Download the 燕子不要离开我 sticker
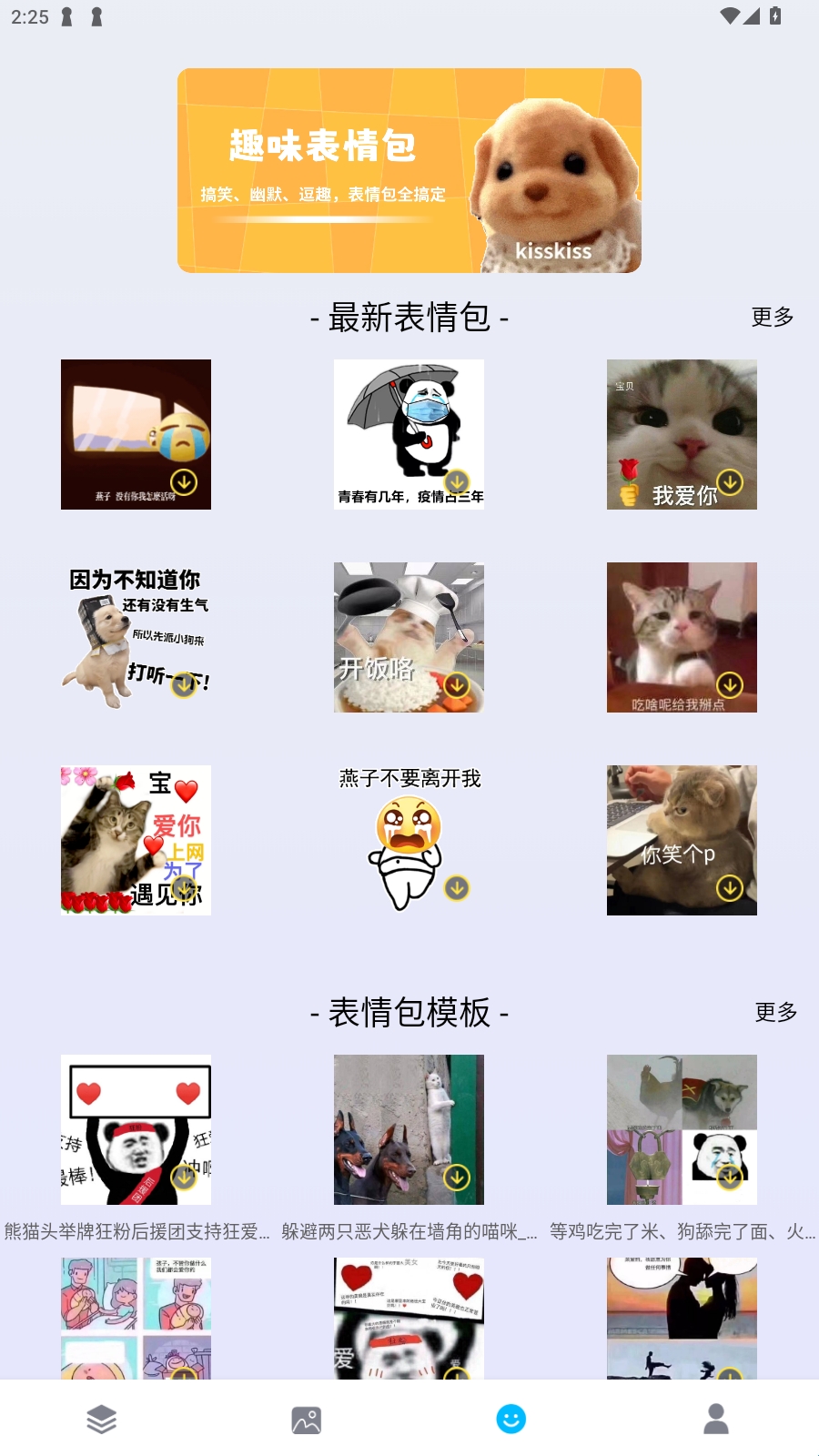This screenshot has width=819, height=1456. 457,888
